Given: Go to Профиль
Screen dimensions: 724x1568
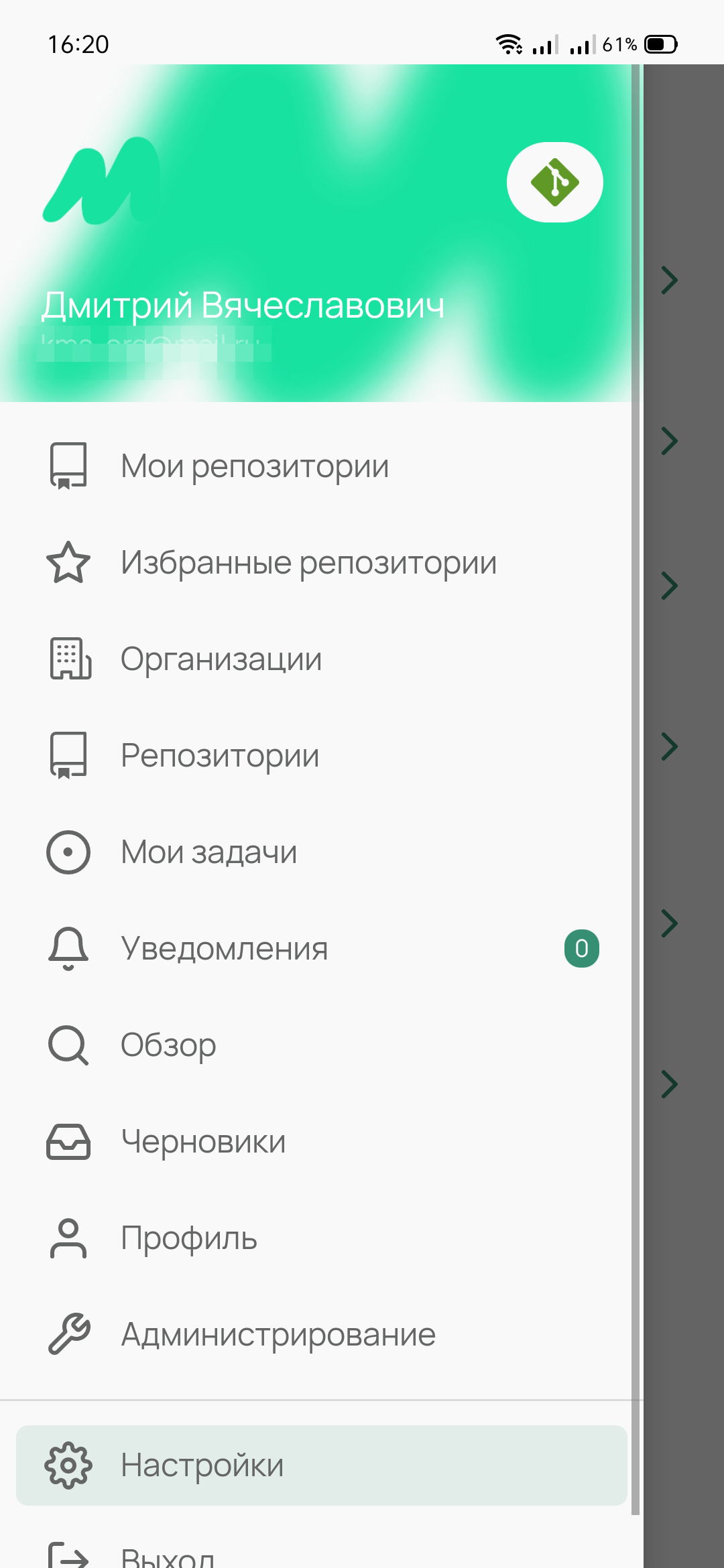Looking at the screenshot, I should coord(189,1238).
